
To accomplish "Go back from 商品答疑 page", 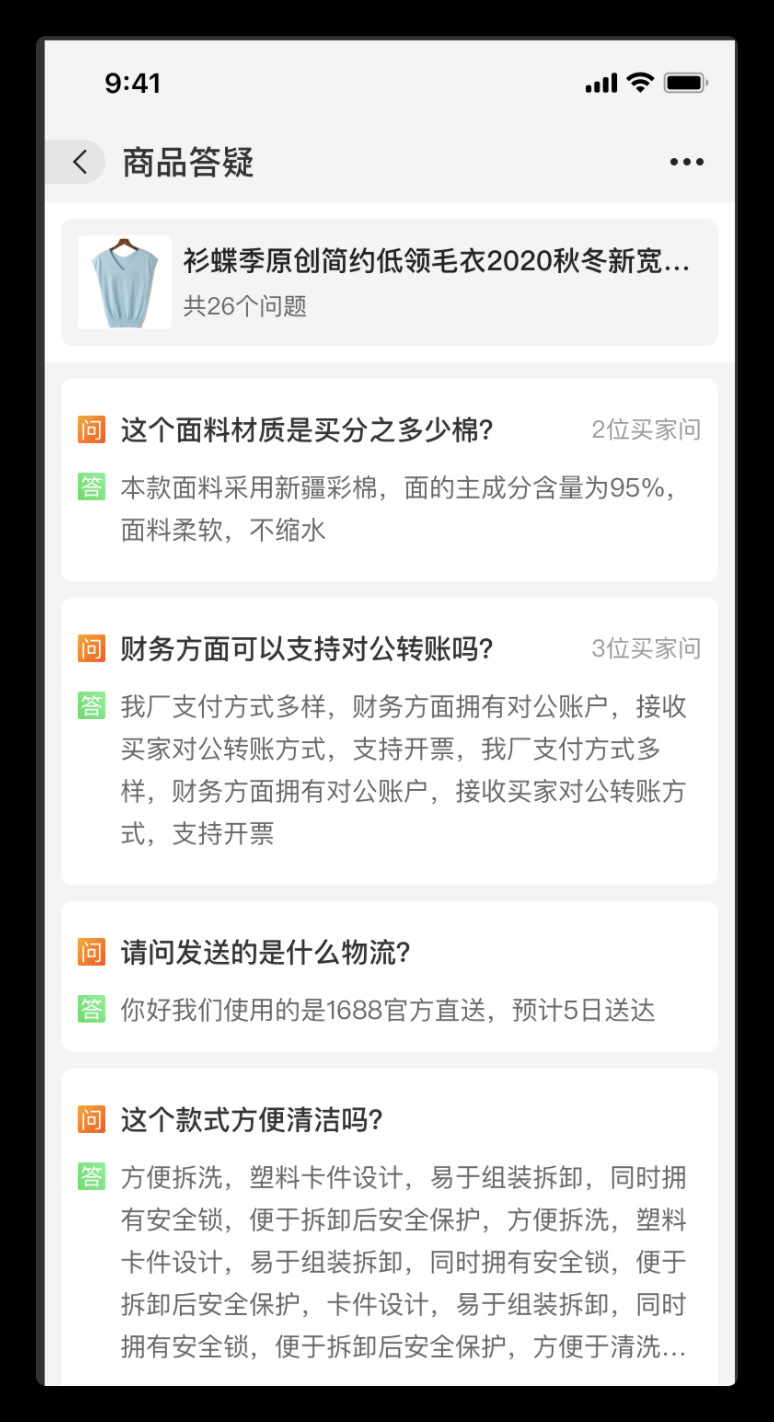I will coord(80,162).
